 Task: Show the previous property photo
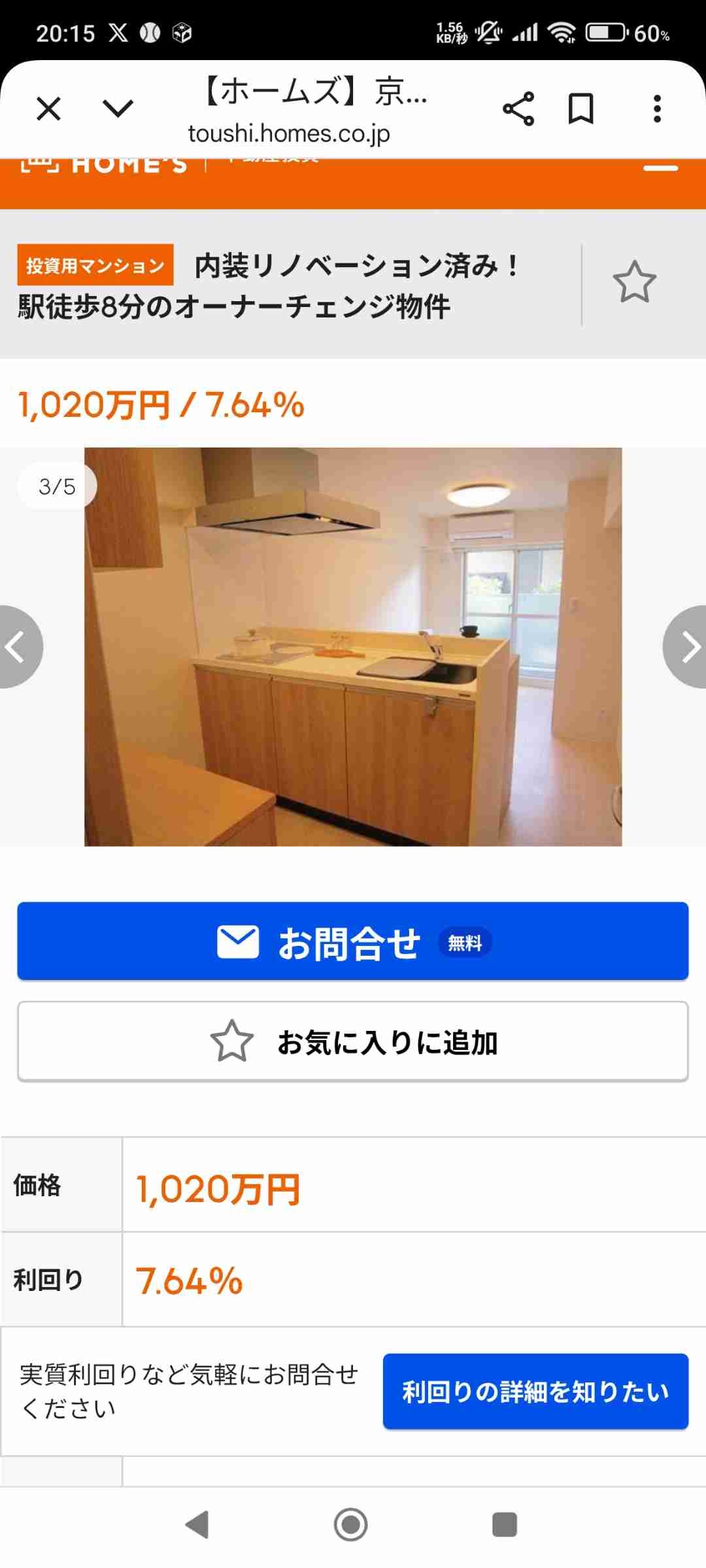(17, 647)
